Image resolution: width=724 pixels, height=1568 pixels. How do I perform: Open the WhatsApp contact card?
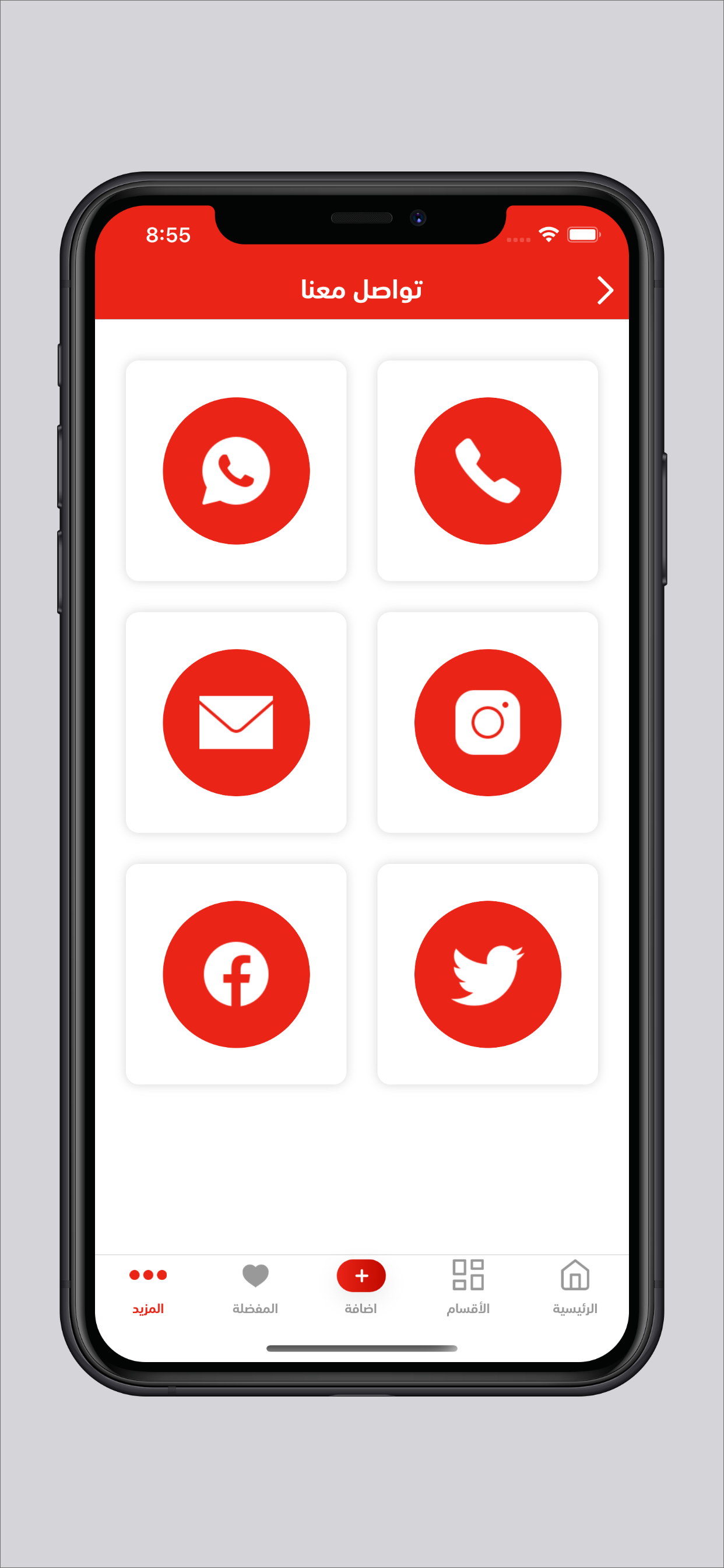pyautogui.click(x=236, y=471)
